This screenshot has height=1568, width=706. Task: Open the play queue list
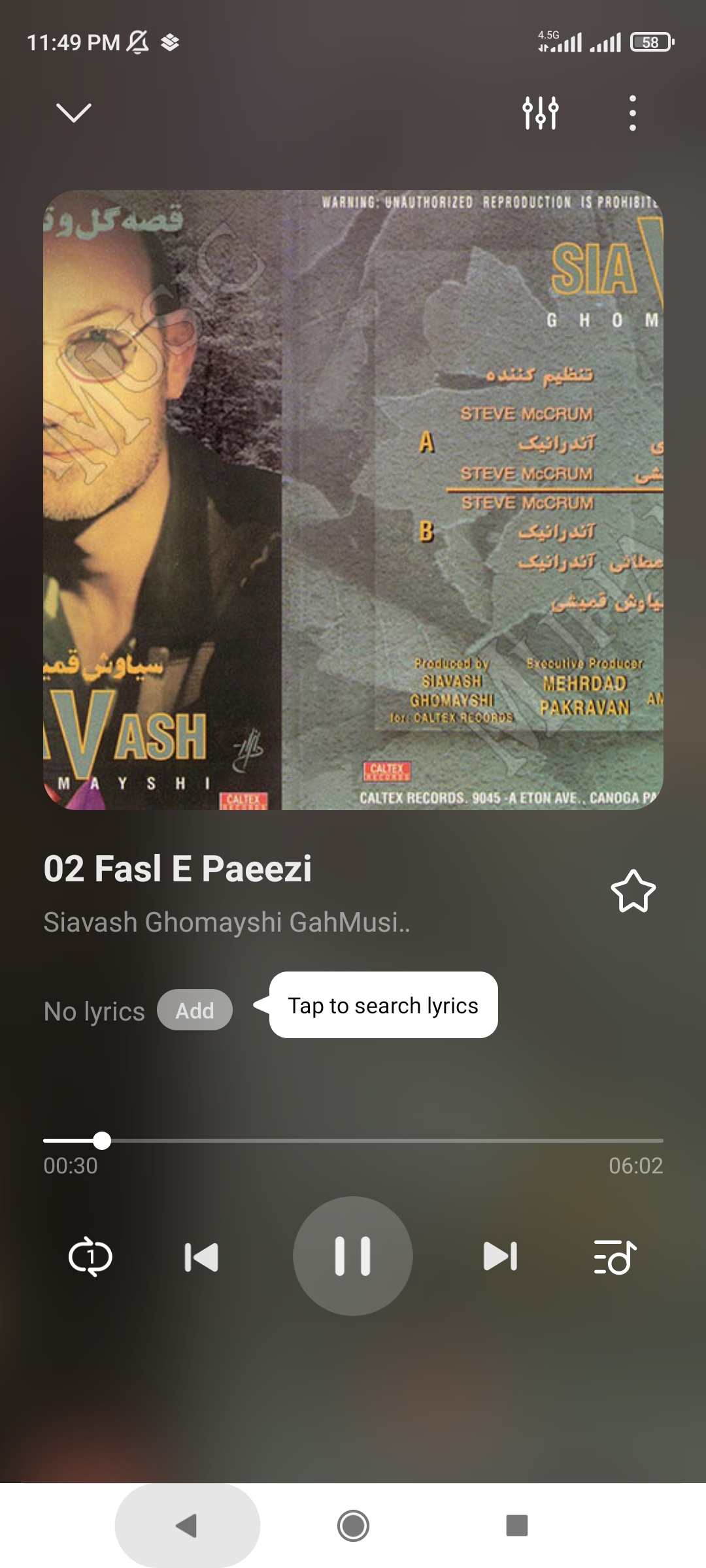point(614,1256)
